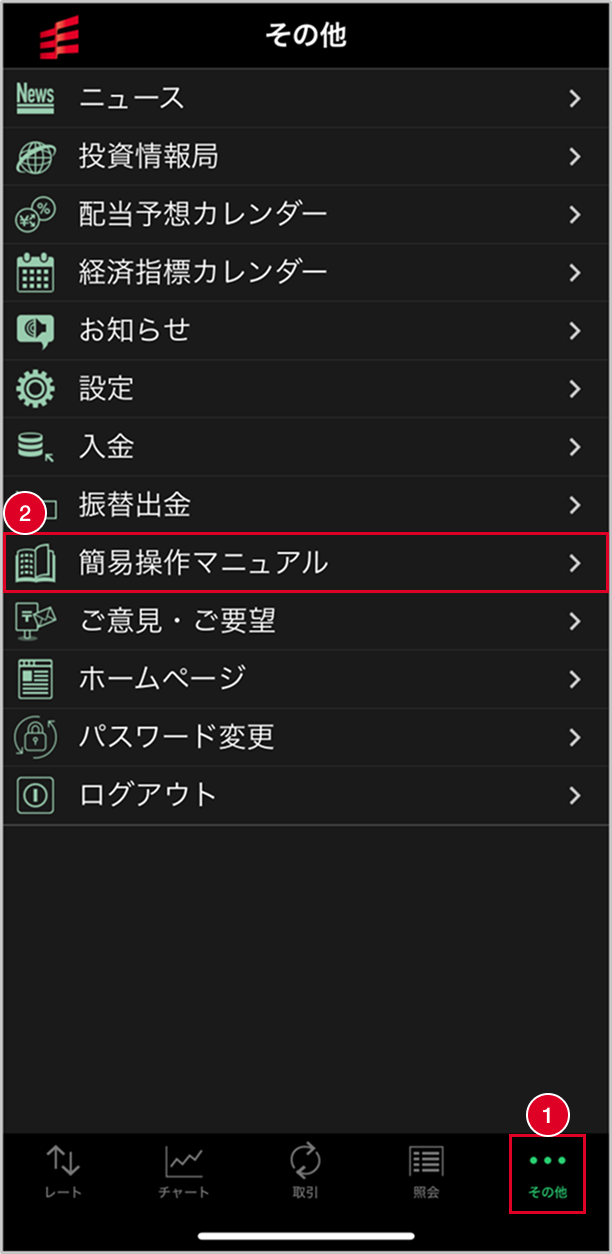Screen dimensions: 612x1254
Task: Open 投資情報局
Action: click(306, 156)
